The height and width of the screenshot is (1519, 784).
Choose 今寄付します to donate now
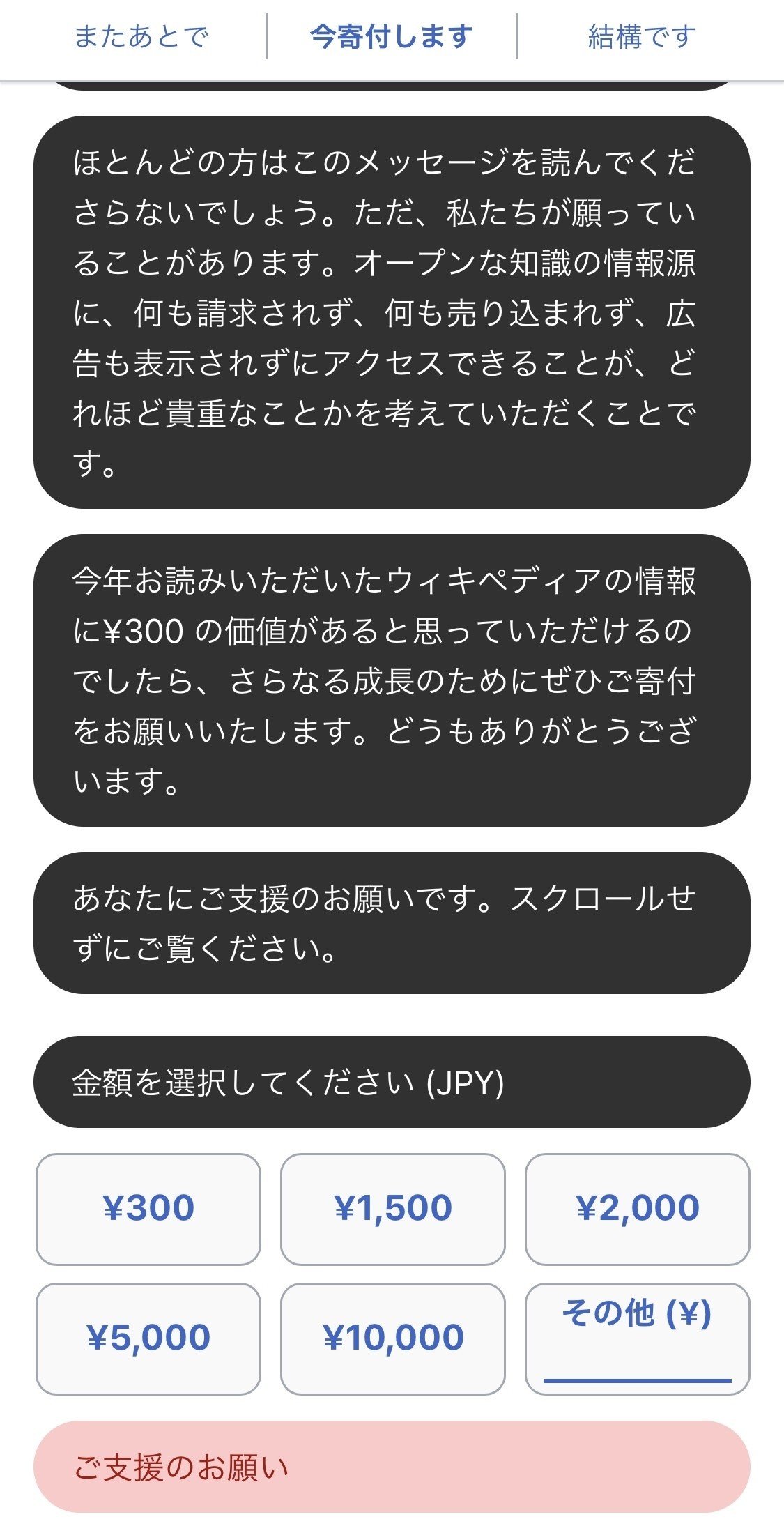(392, 36)
